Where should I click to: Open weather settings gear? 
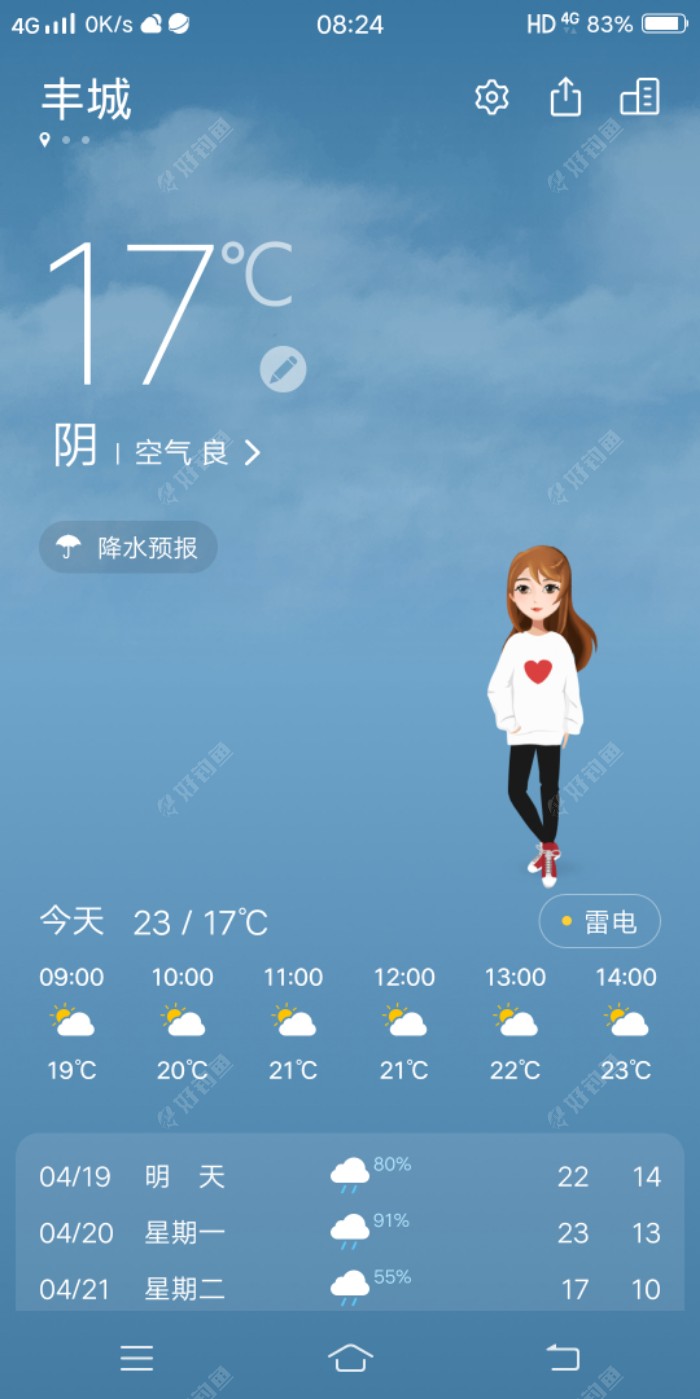491,98
